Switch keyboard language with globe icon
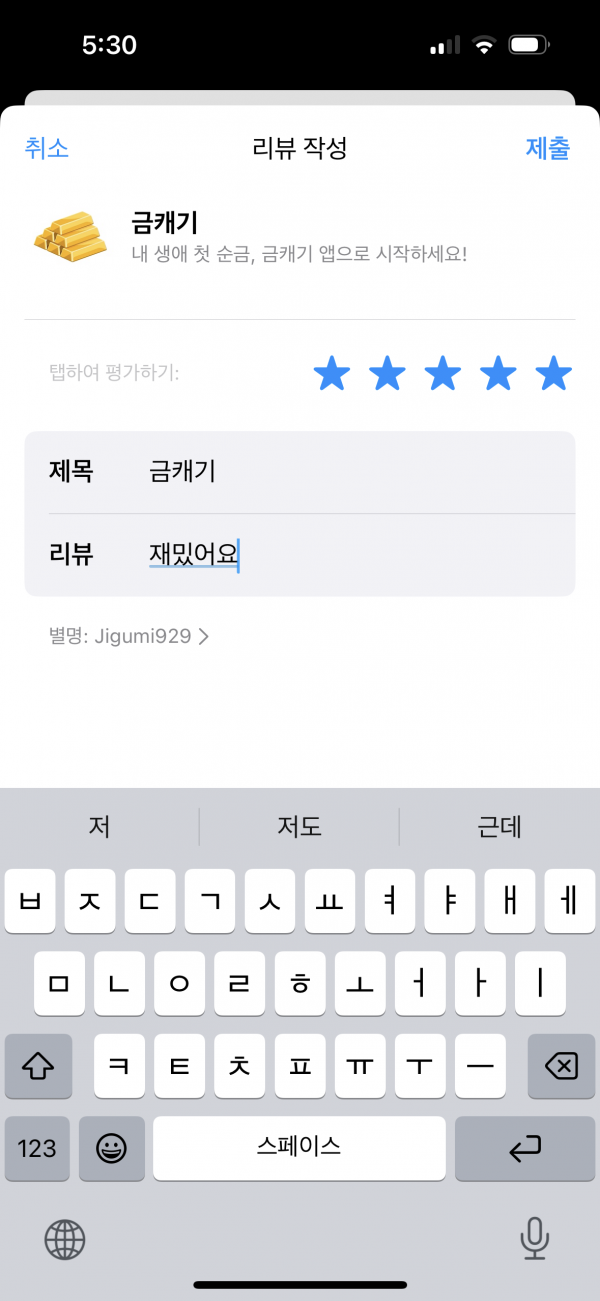This screenshot has height=1301, width=600. [x=65, y=1240]
